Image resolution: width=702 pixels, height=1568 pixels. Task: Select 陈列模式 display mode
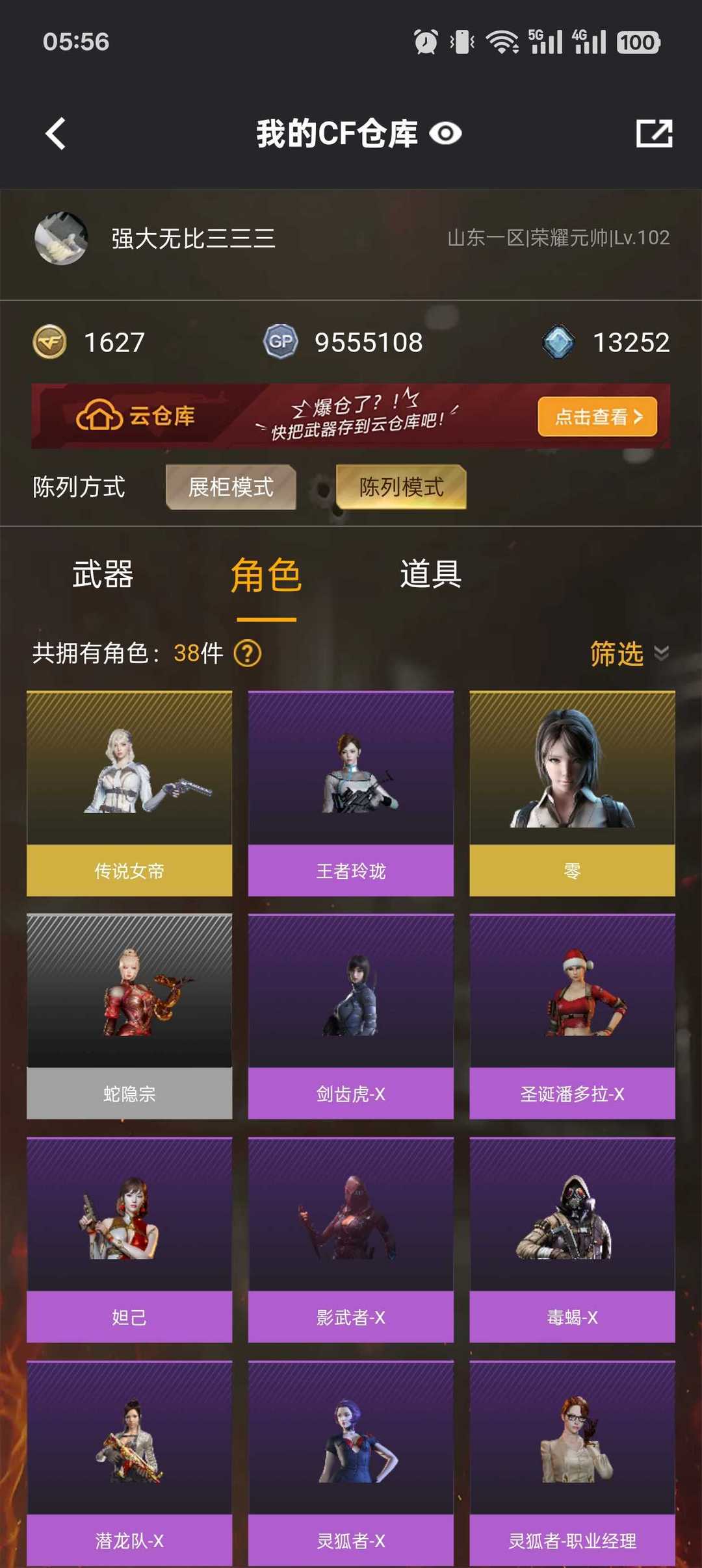401,487
